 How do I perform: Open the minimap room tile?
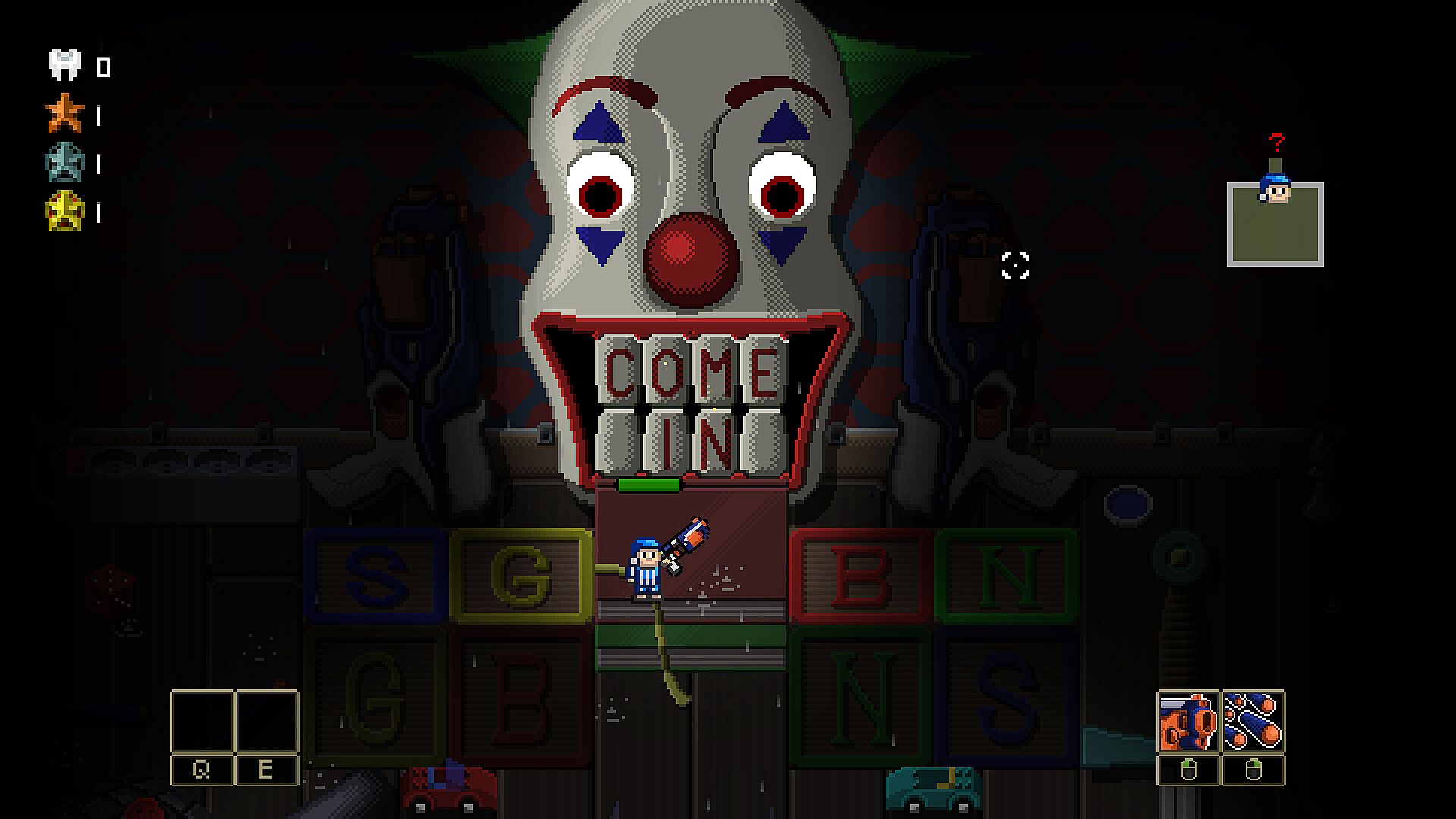point(1276,225)
